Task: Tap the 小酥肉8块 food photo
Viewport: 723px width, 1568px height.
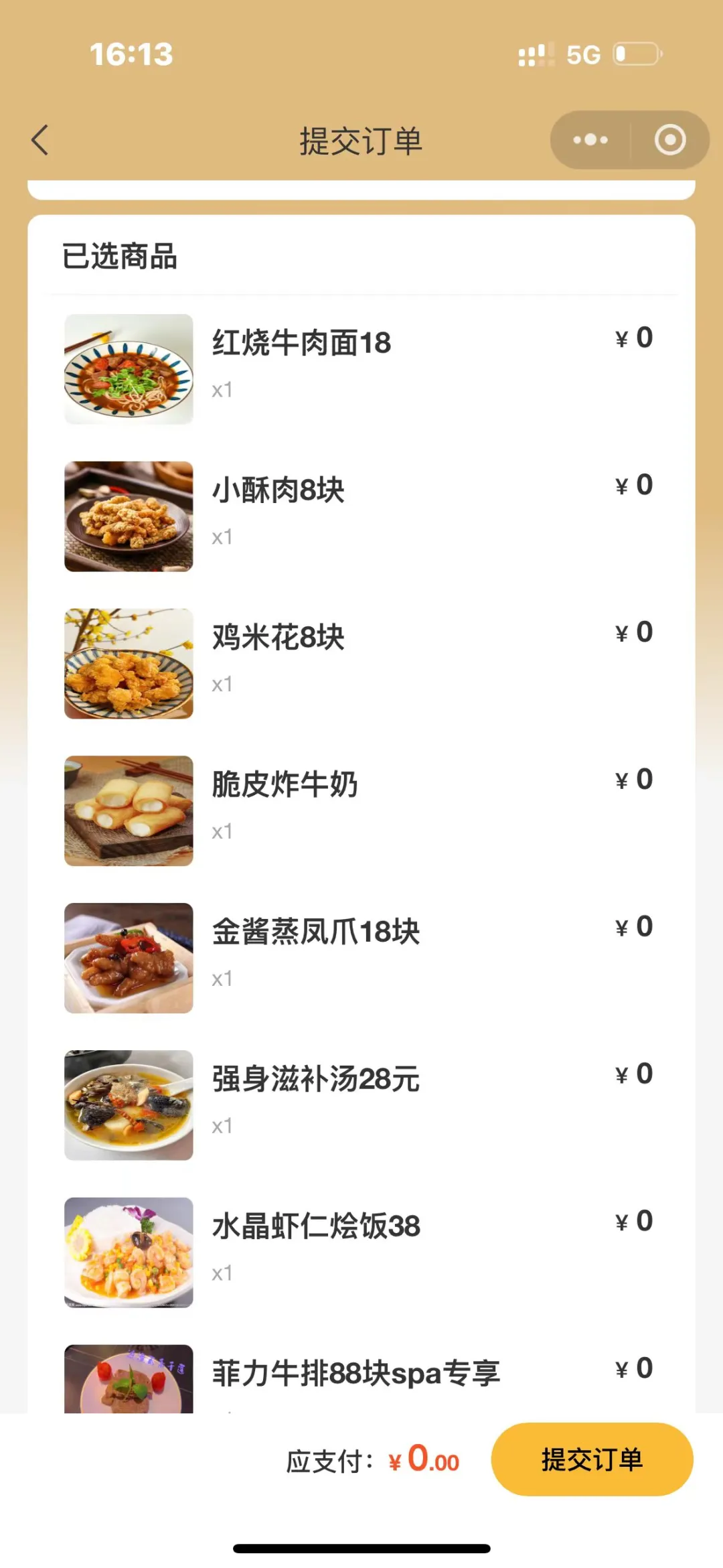Action: pyautogui.click(x=129, y=515)
